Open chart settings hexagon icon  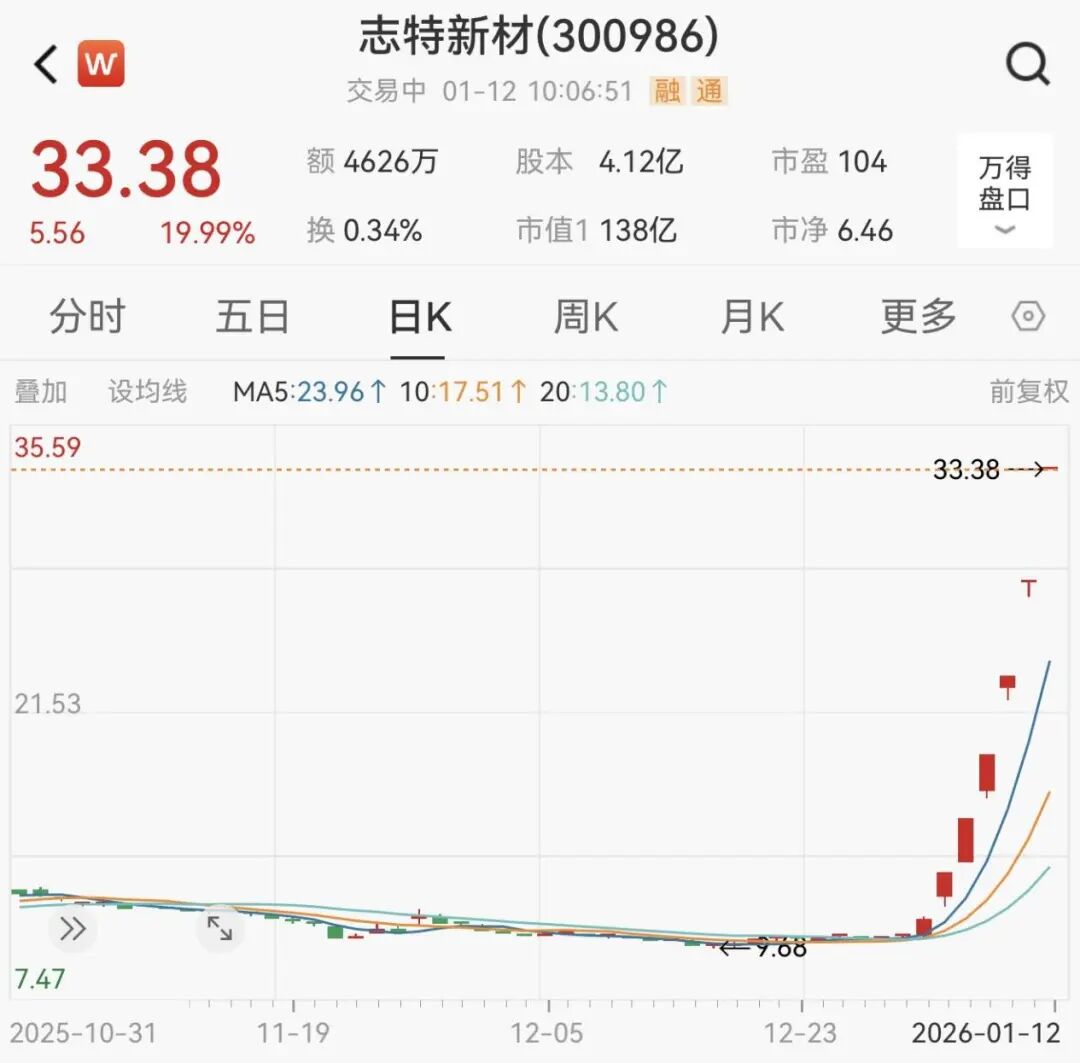coord(1028,318)
